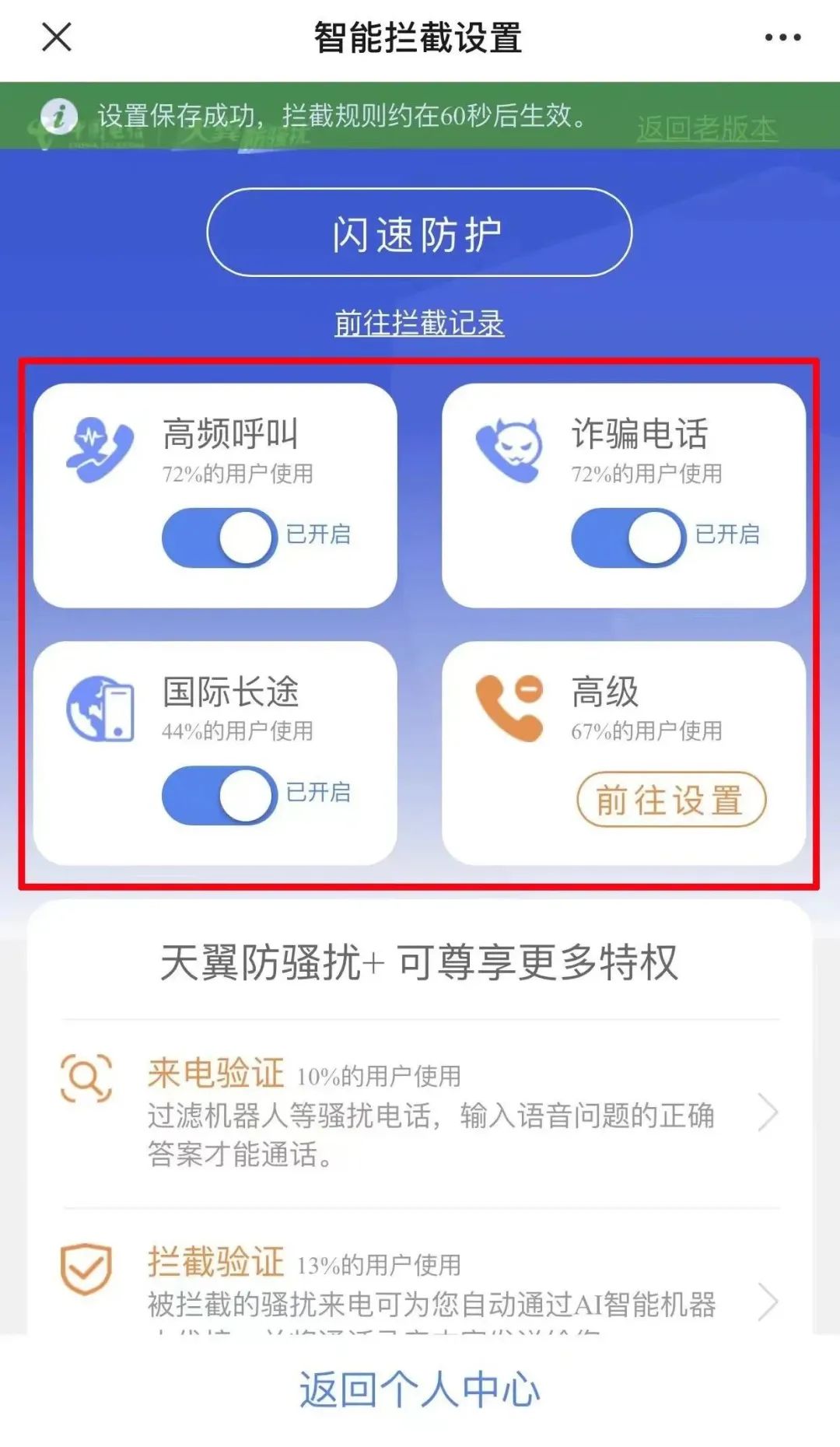Open the three-dot overflow menu

pyautogui.click(x=782, y=37)
